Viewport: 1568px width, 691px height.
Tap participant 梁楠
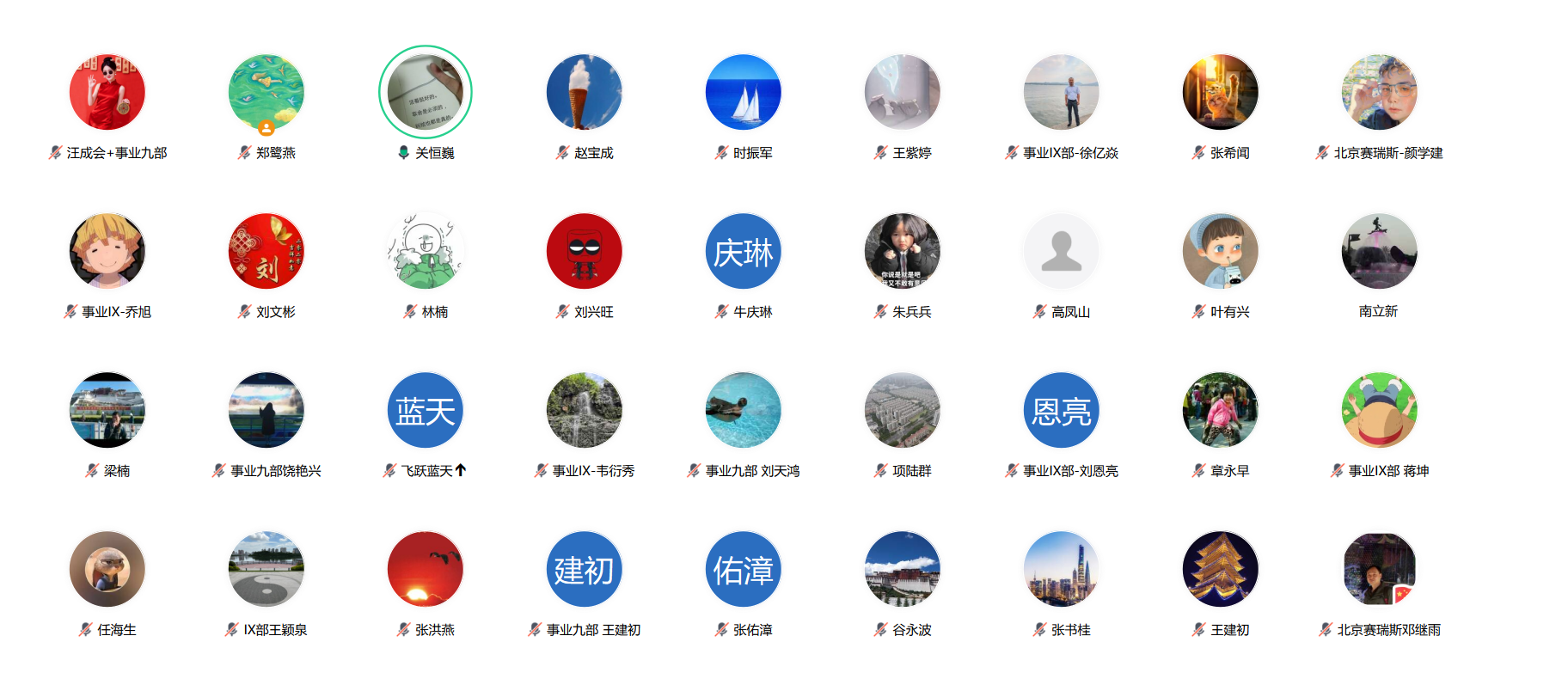click(107, 410)
